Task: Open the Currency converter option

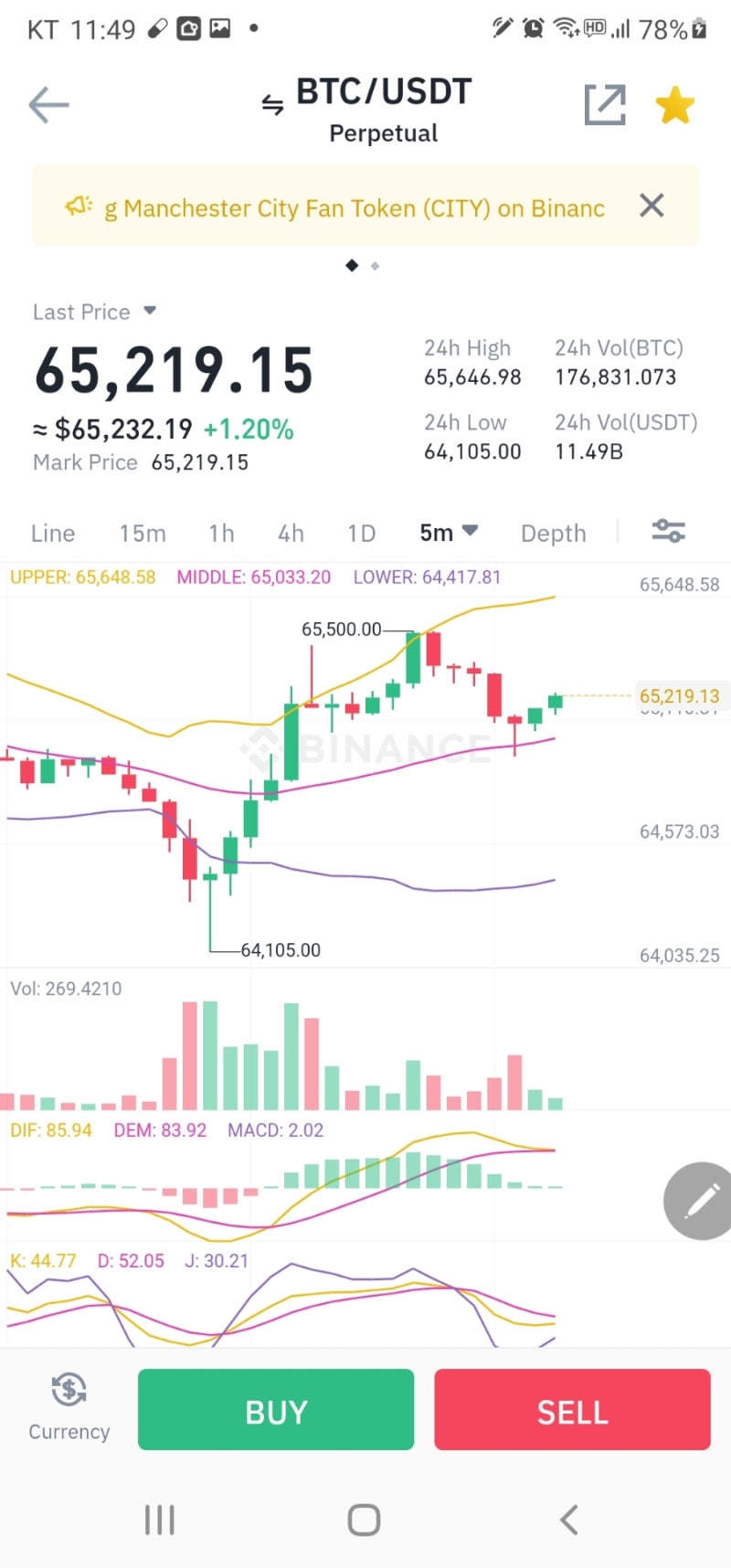Action: tap(69, 1408)
